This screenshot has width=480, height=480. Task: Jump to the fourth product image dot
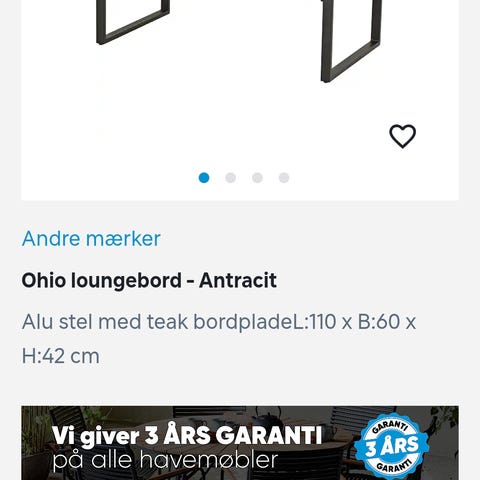tap(284, 178)
